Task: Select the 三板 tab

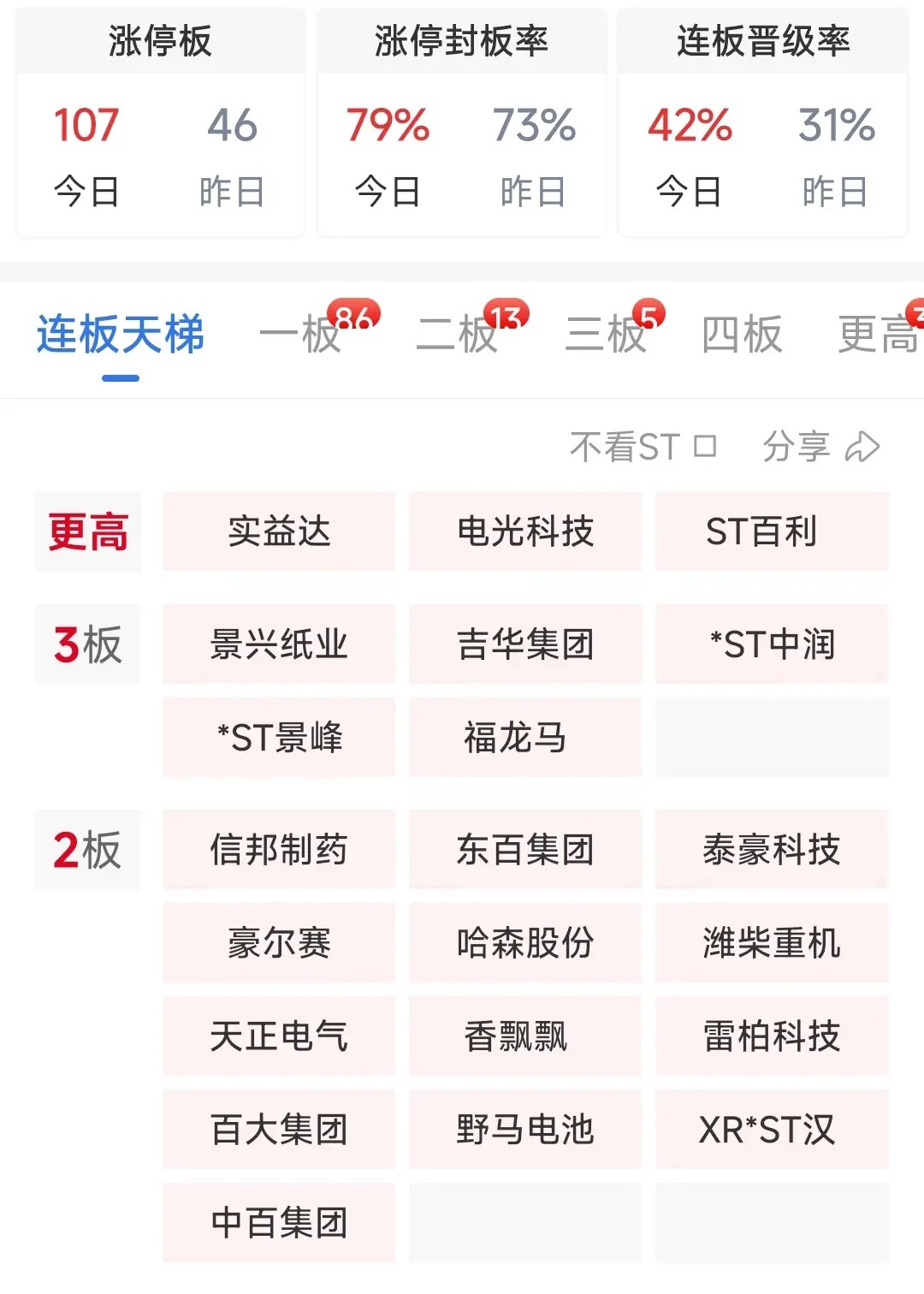Action: [x=606, y=335]
